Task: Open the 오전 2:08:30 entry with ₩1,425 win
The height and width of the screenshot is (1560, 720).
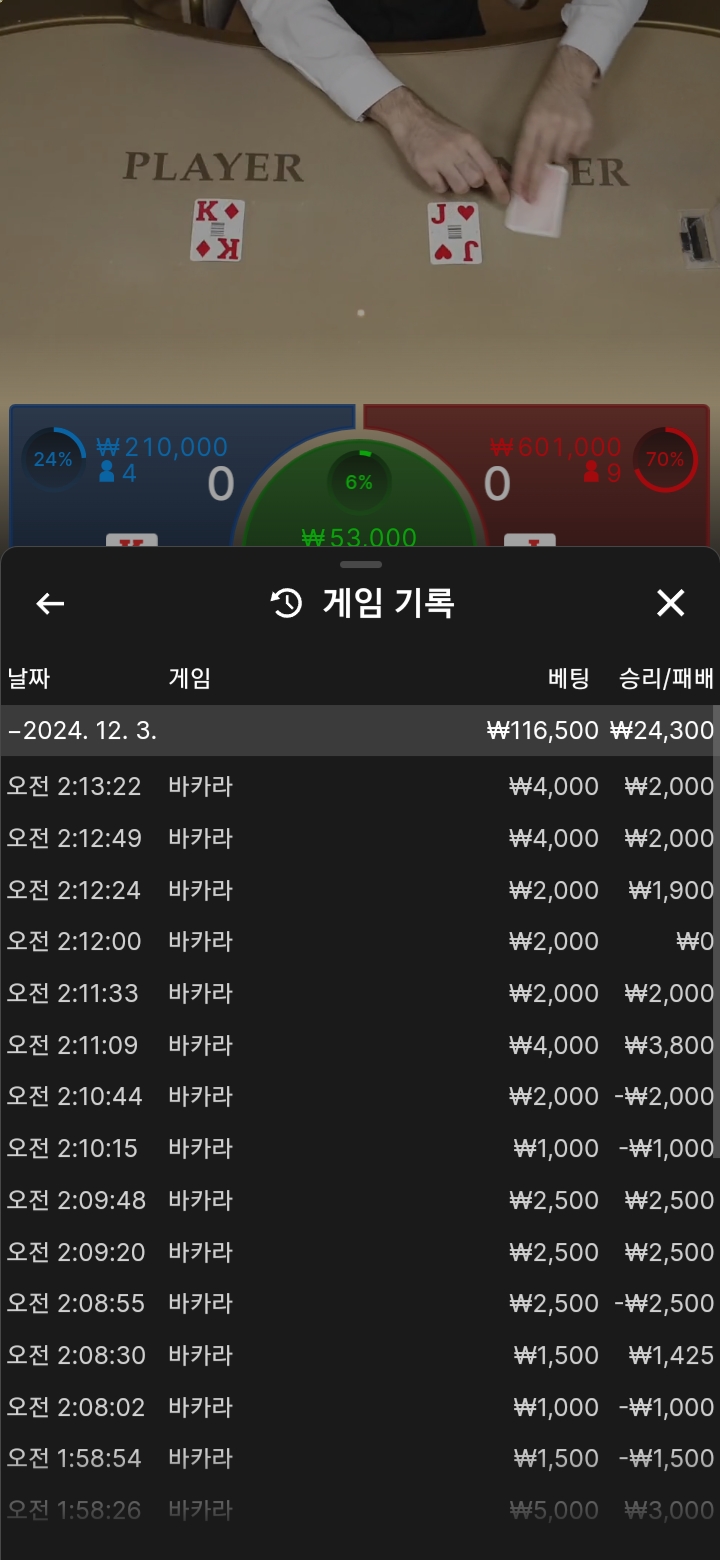Action: (360, 1355)
